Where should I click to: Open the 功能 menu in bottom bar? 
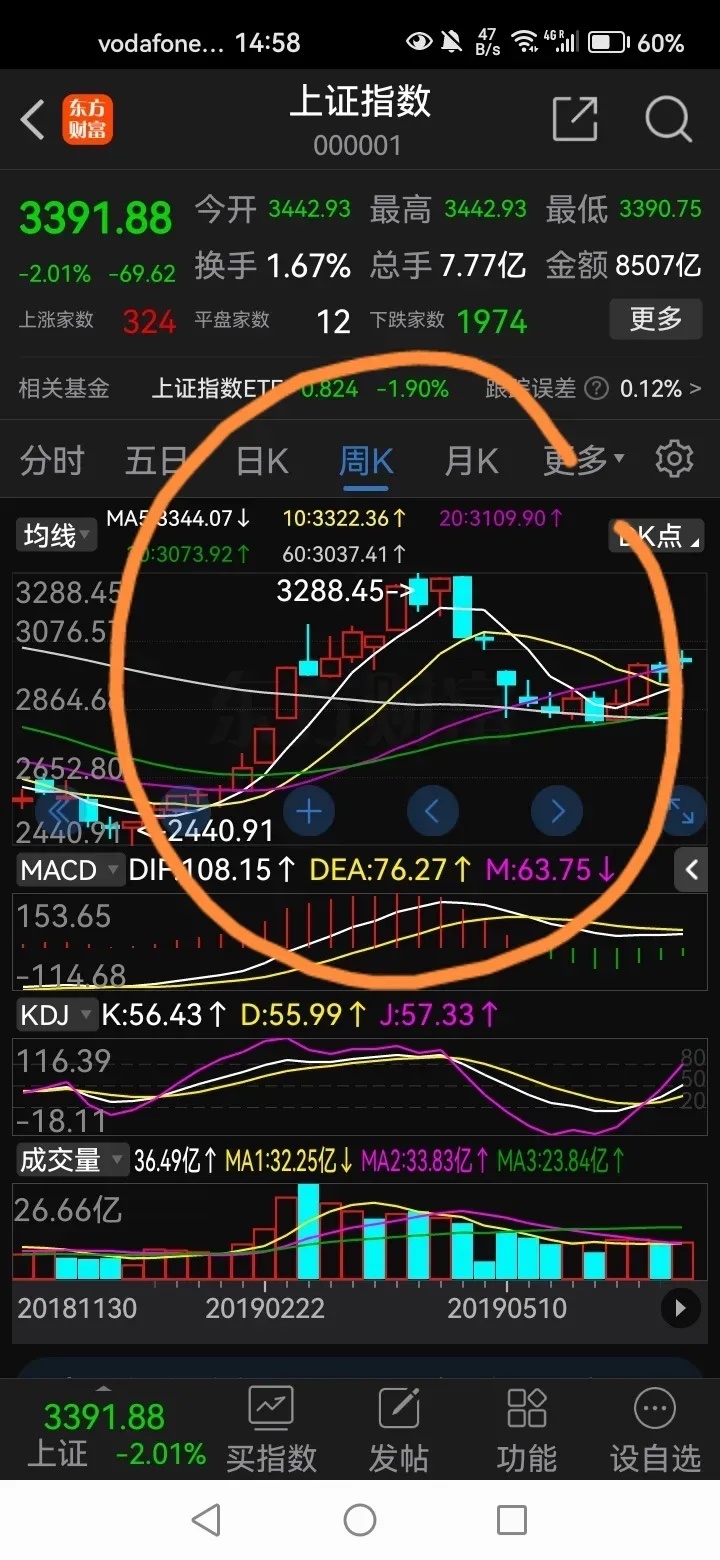click(526, 1432)
